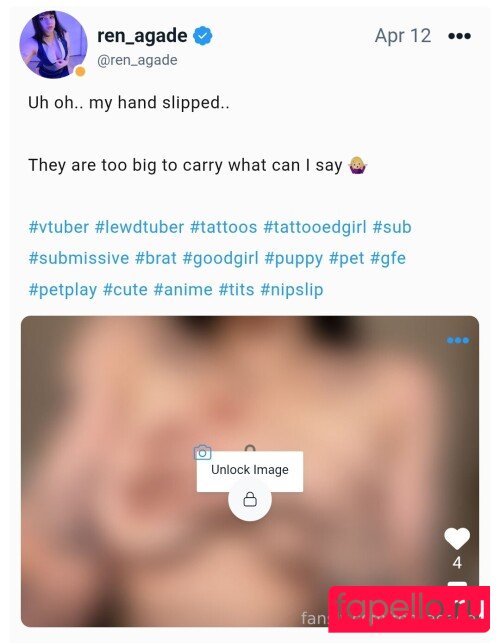Open ren_agade's profile avatar
Screen dimensions: 500x643
[x=53, y=45]
